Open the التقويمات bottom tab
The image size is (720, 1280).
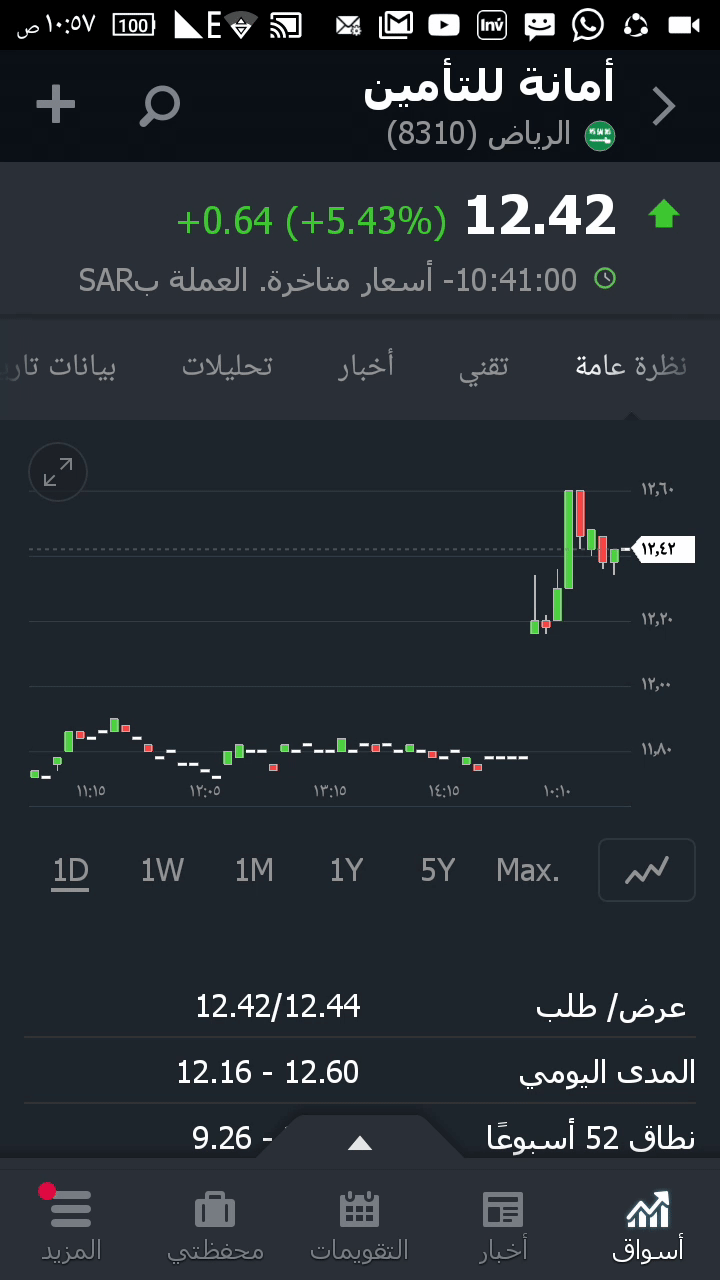(359, 1225)
